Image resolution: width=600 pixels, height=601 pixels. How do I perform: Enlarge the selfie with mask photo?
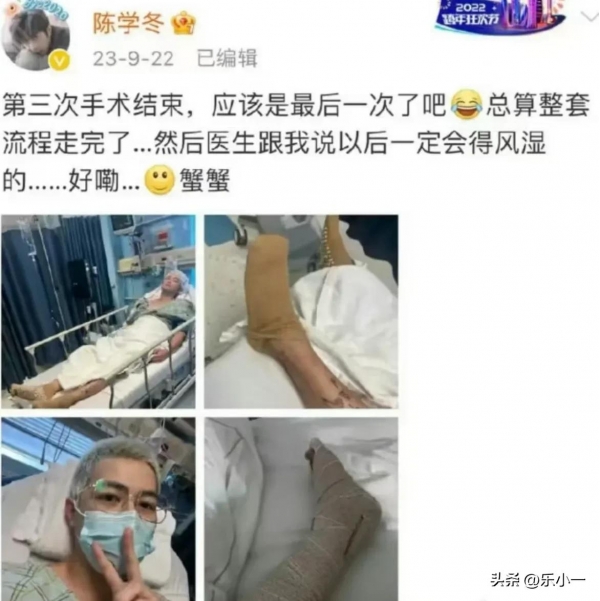tap(98, 508)
